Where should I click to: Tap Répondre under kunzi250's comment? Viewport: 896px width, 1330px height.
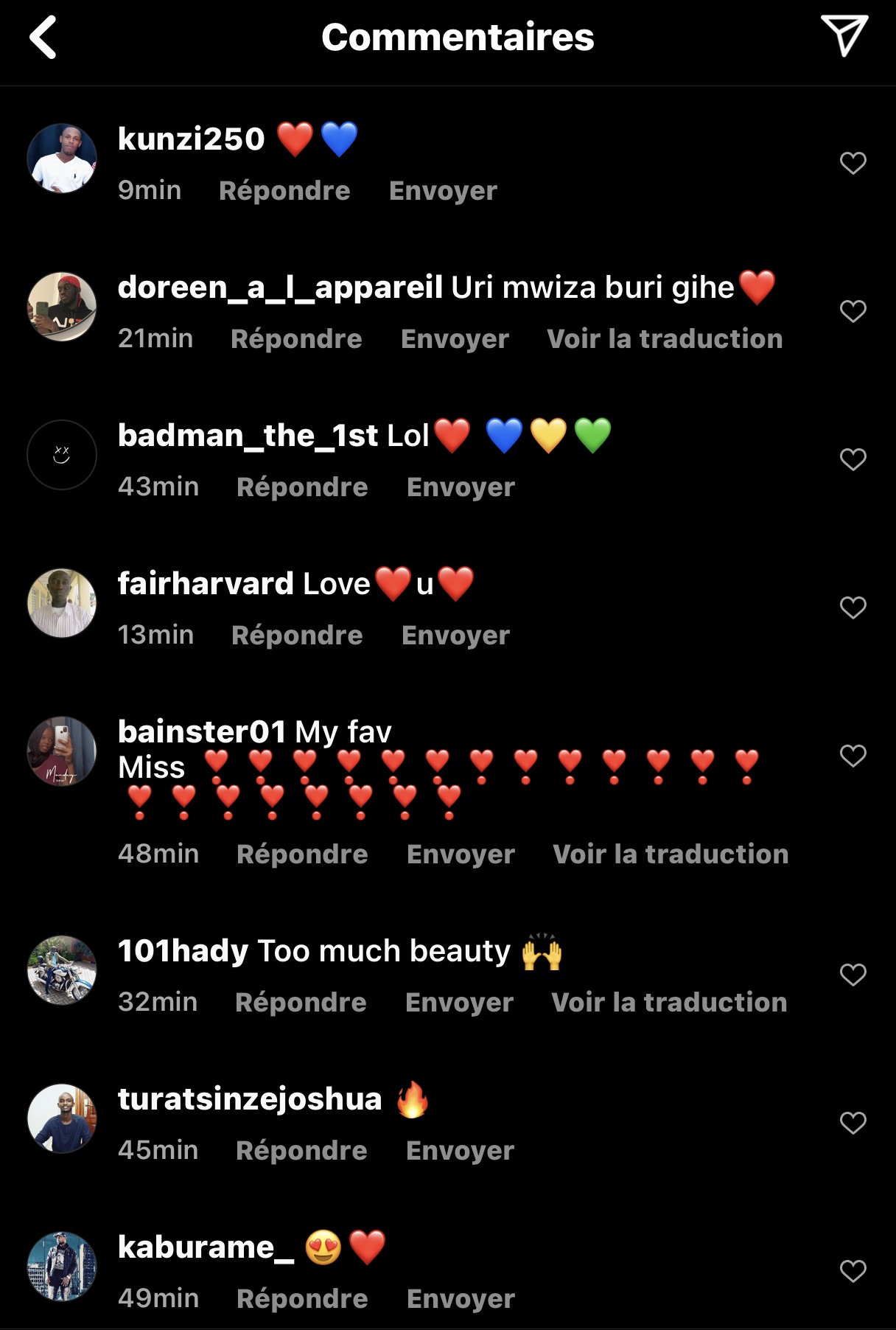pyautogui.click(x=284, y=191)
